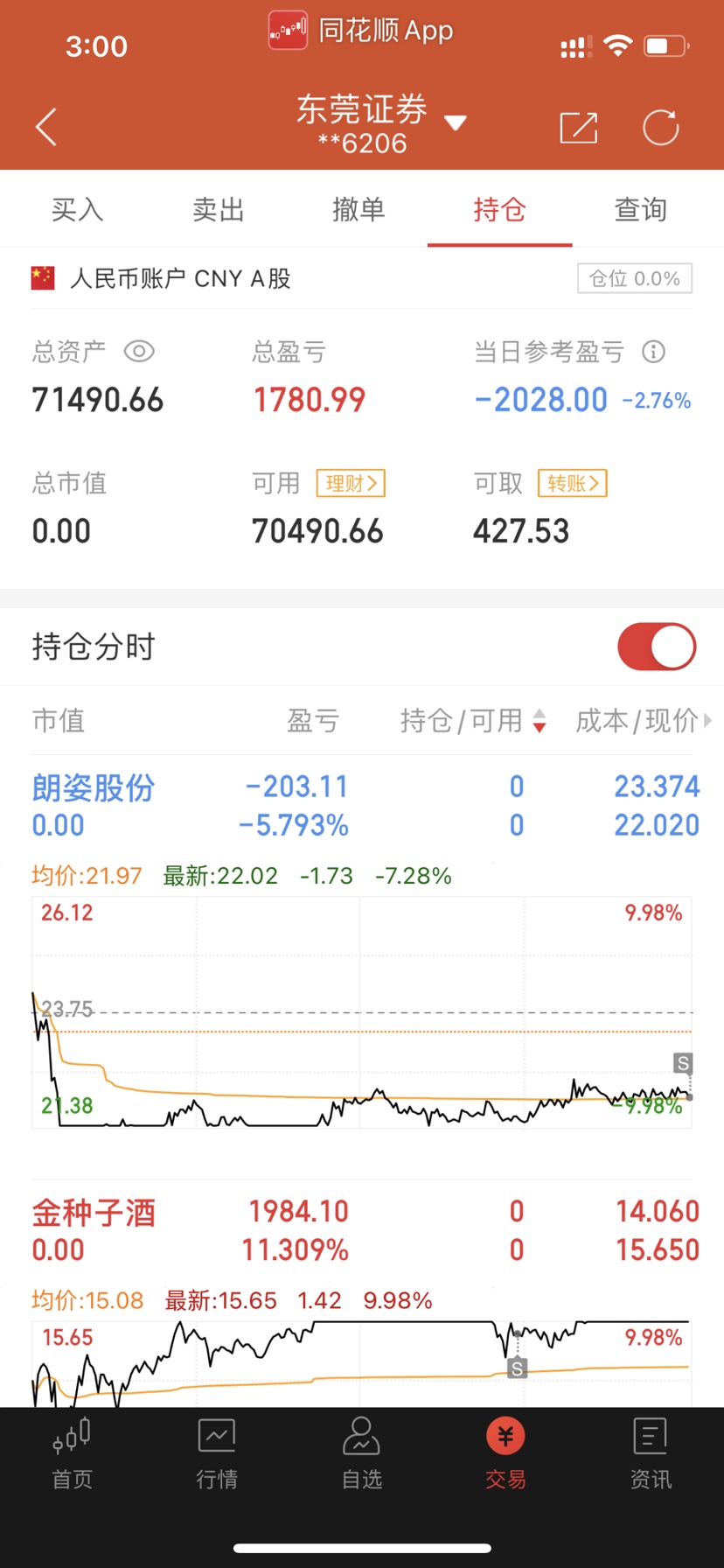Sort holdings by 持仓/可用

tap(472, 720)
